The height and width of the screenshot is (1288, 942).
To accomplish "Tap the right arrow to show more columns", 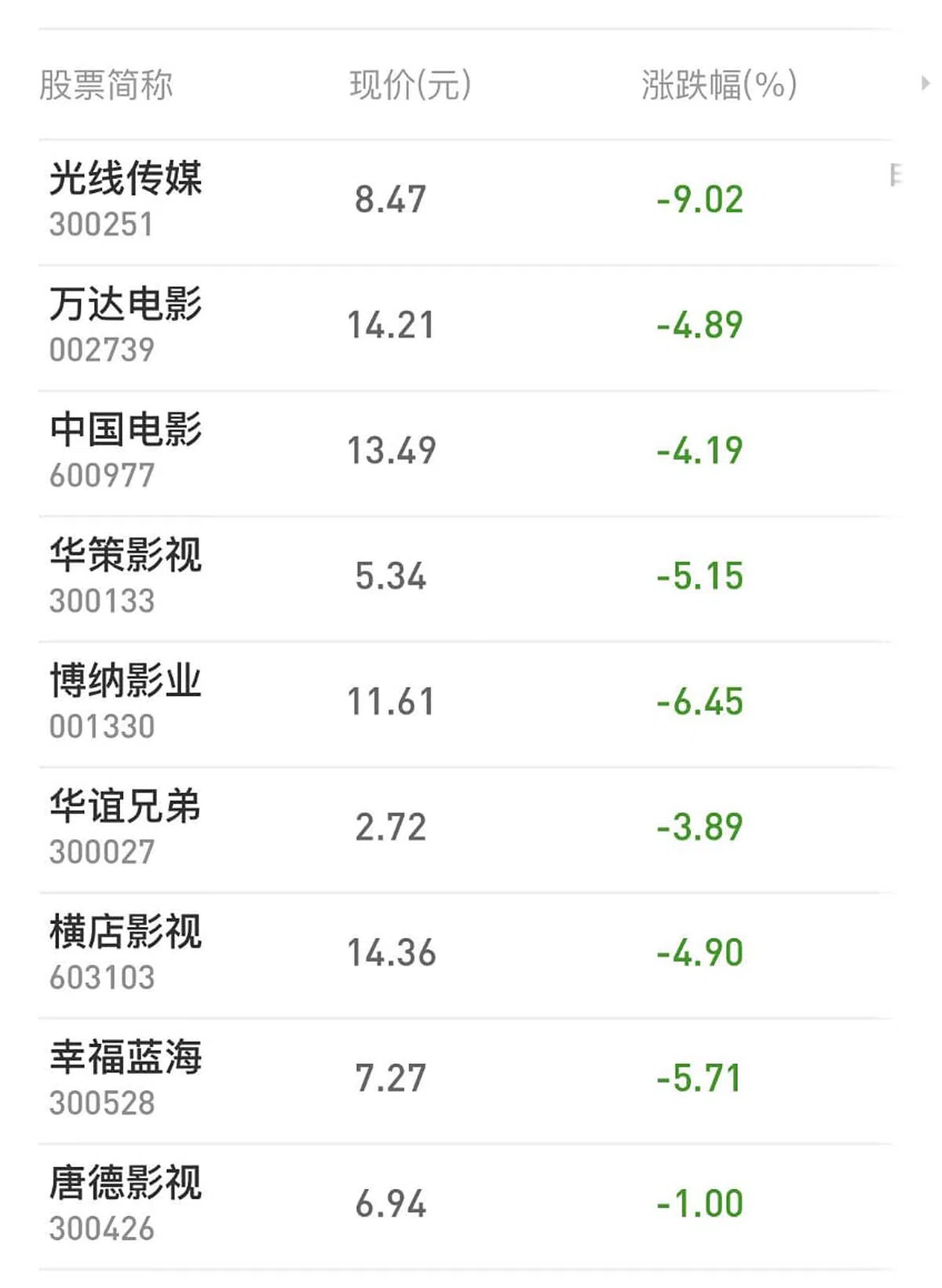I will [926, 83].
